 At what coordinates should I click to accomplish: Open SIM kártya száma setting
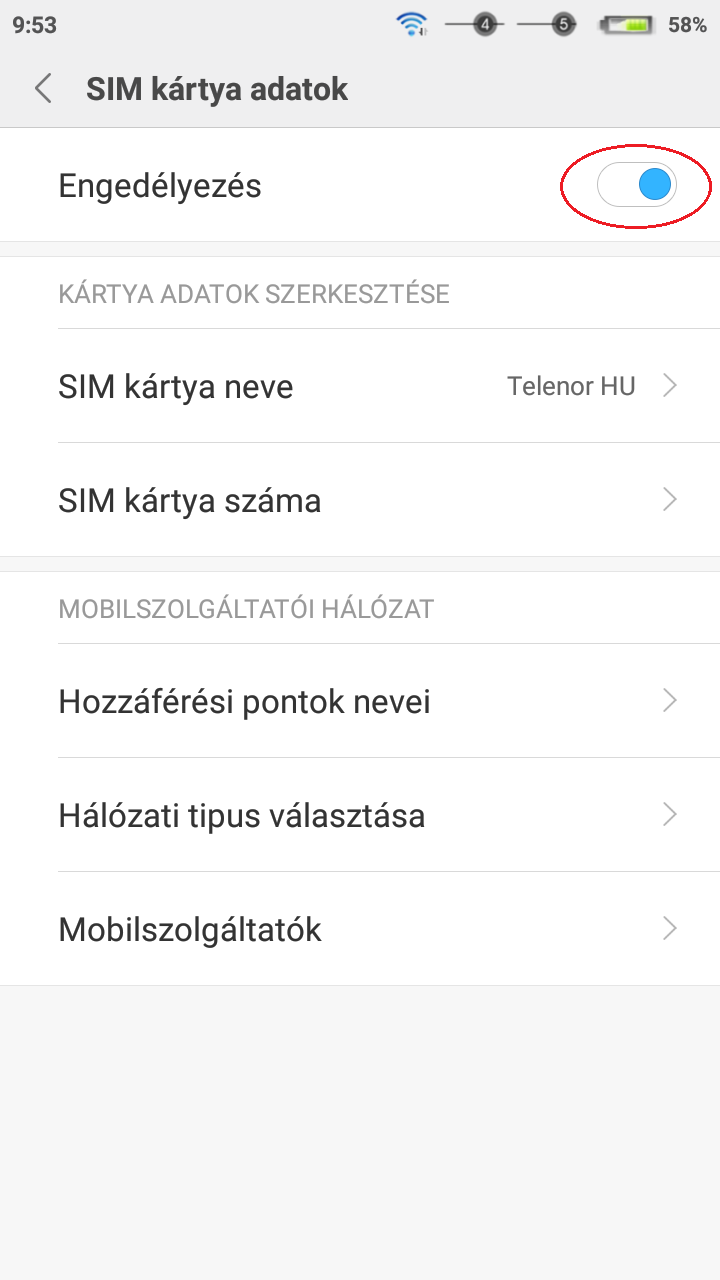360,500
